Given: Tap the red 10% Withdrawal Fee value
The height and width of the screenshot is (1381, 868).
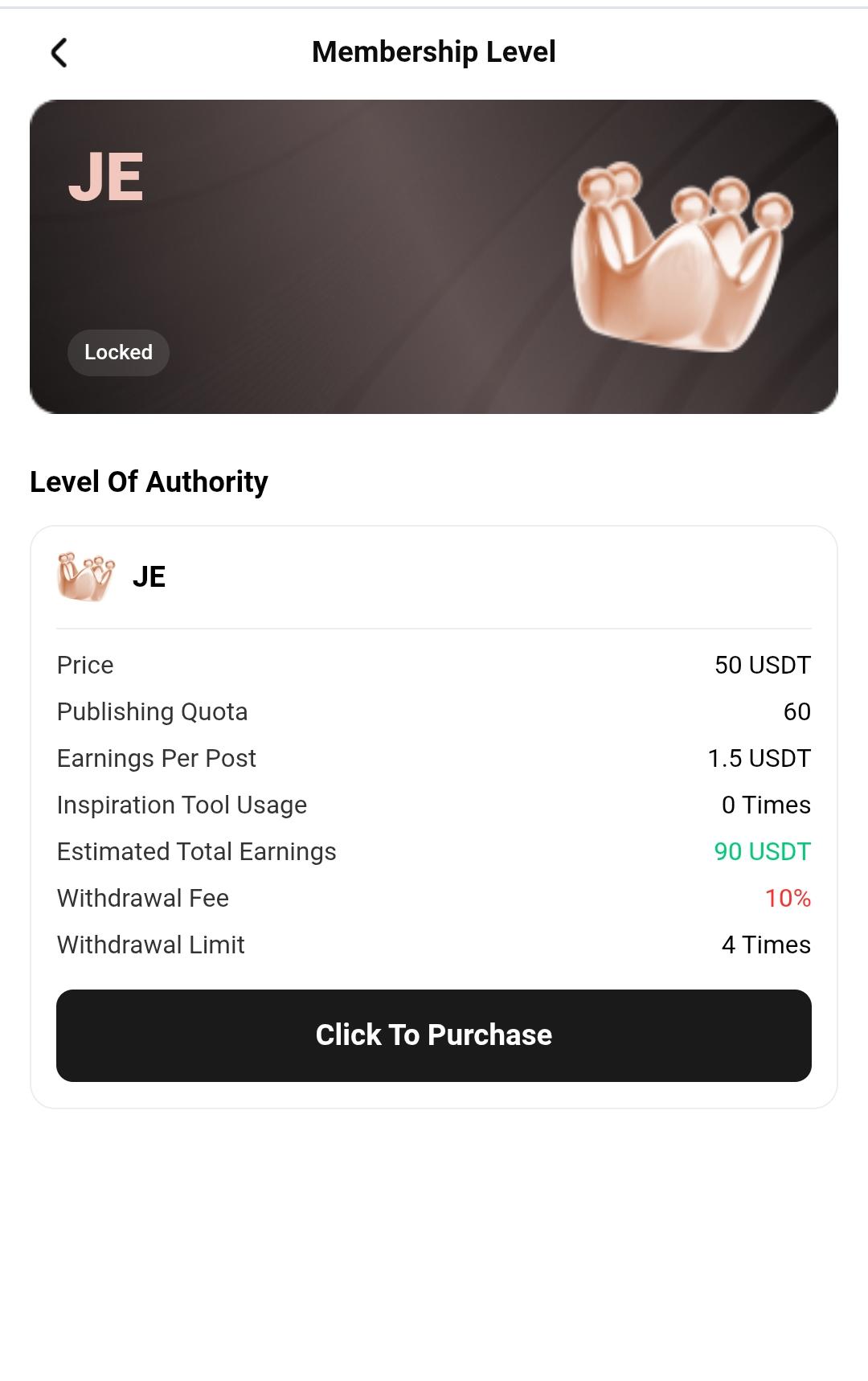Looking at the screenshot, I should pyautogui.click(x=790, y=898).
